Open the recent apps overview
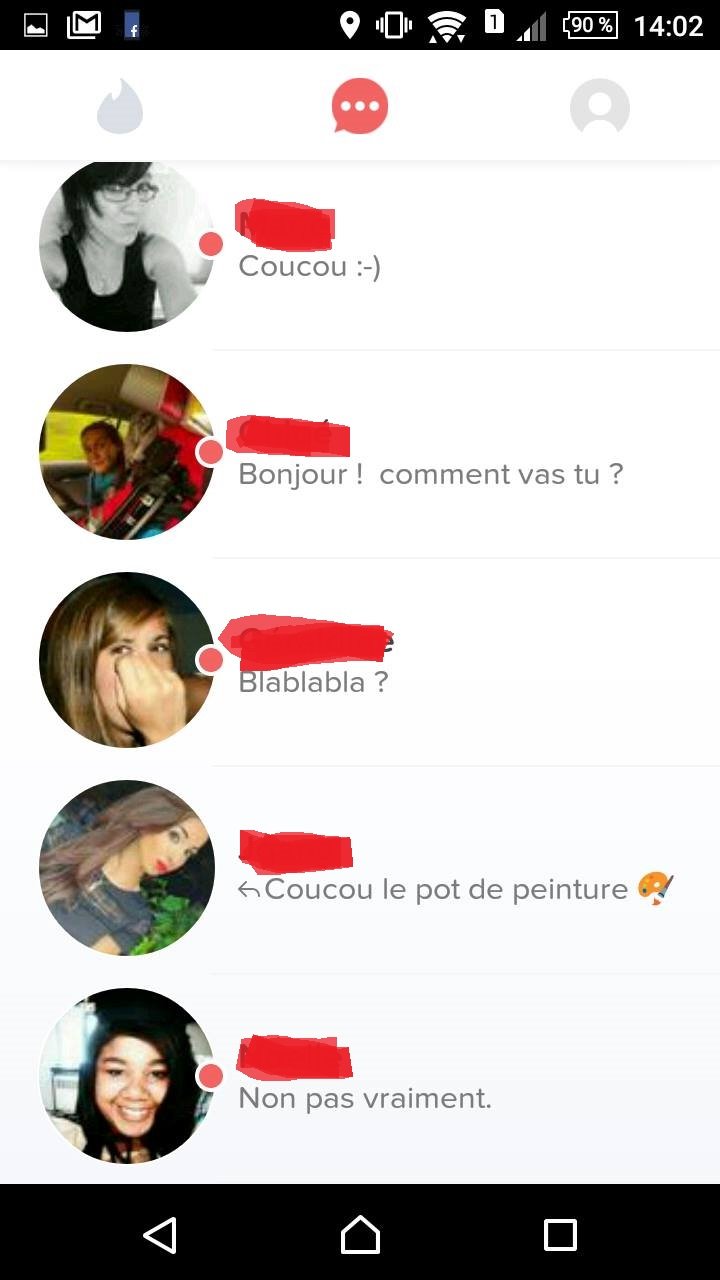 (x=560, y=1235)
